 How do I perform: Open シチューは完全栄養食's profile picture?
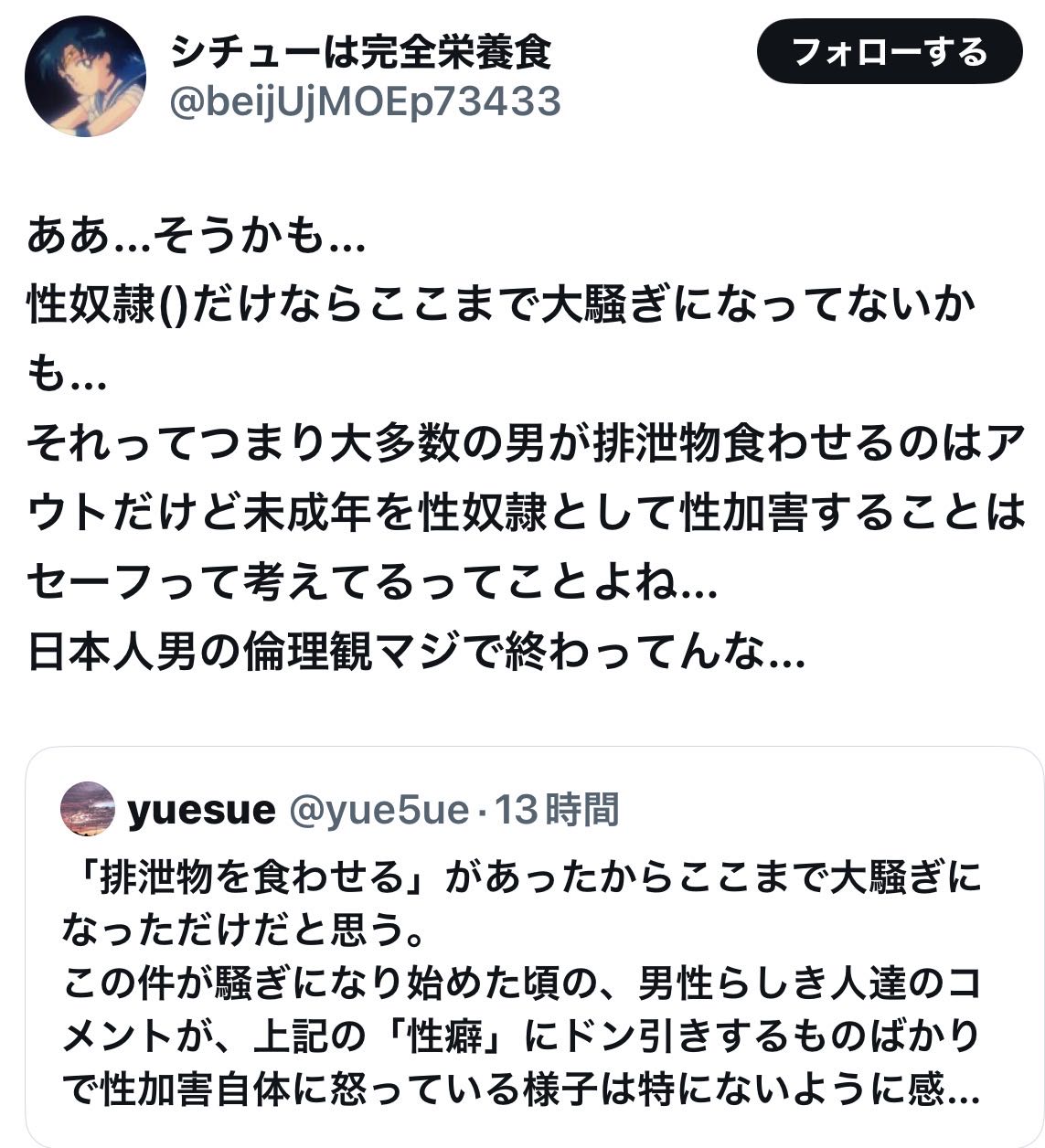coord(85,76)
